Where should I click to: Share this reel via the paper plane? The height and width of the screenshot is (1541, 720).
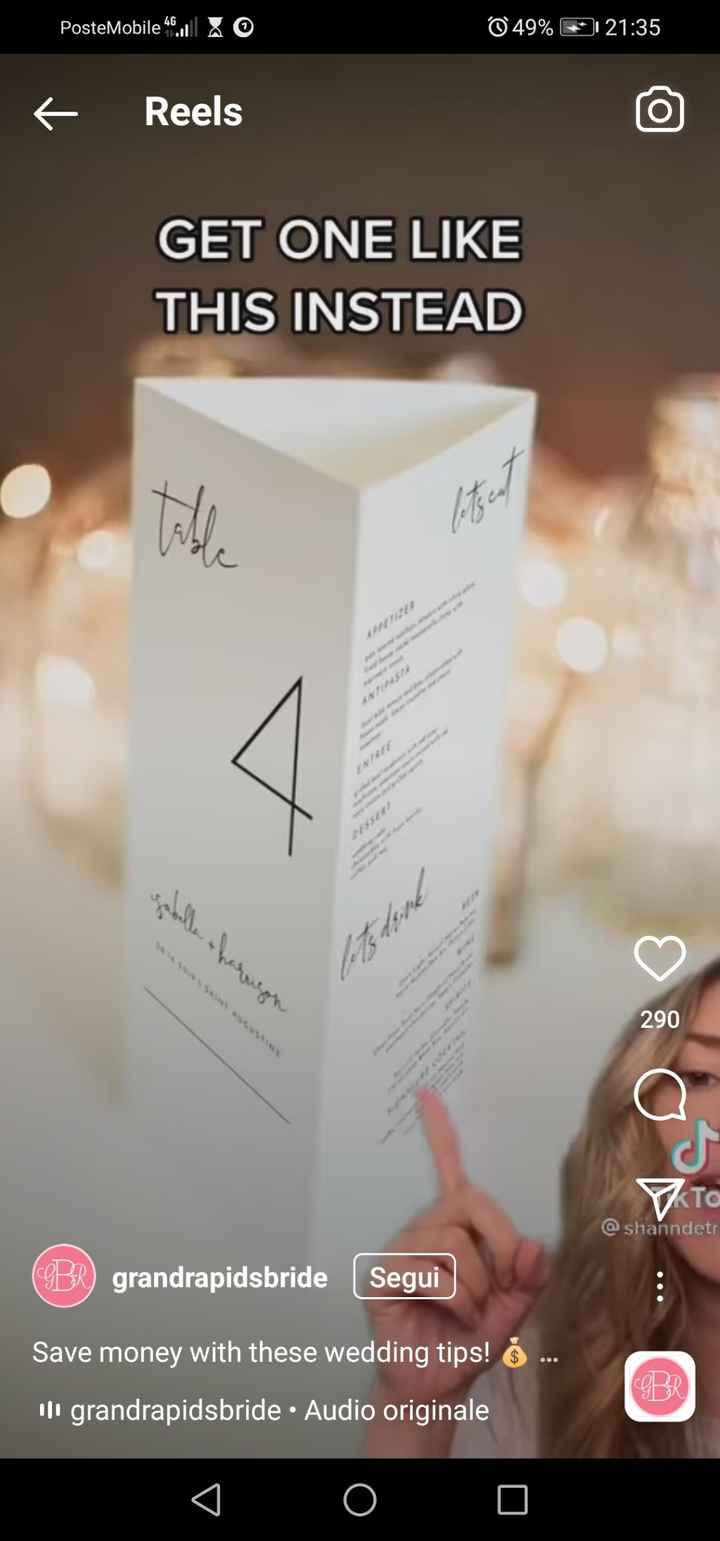[660, 1198]
